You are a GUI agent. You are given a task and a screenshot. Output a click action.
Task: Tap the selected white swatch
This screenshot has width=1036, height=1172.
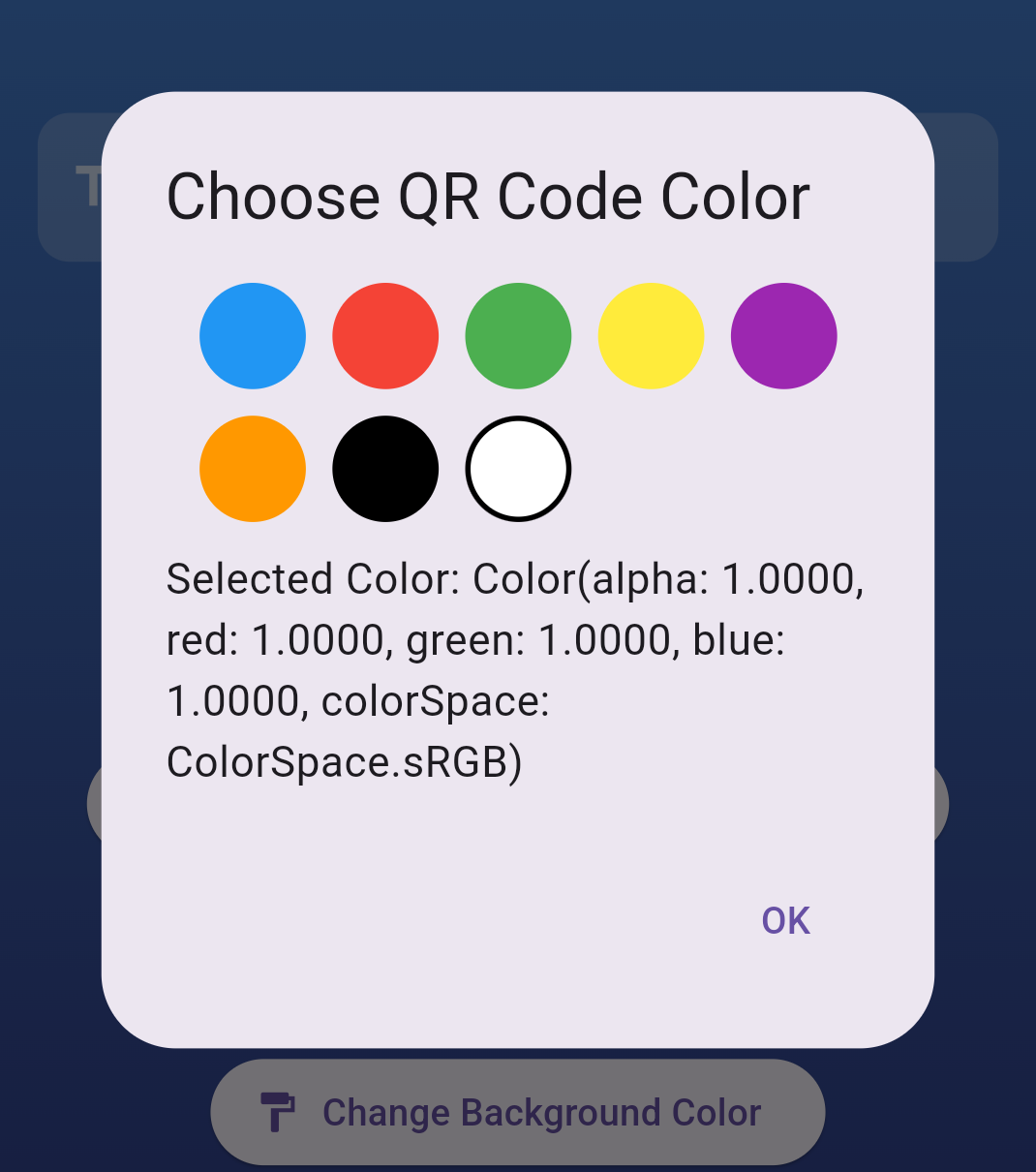[x=518, y=469]
